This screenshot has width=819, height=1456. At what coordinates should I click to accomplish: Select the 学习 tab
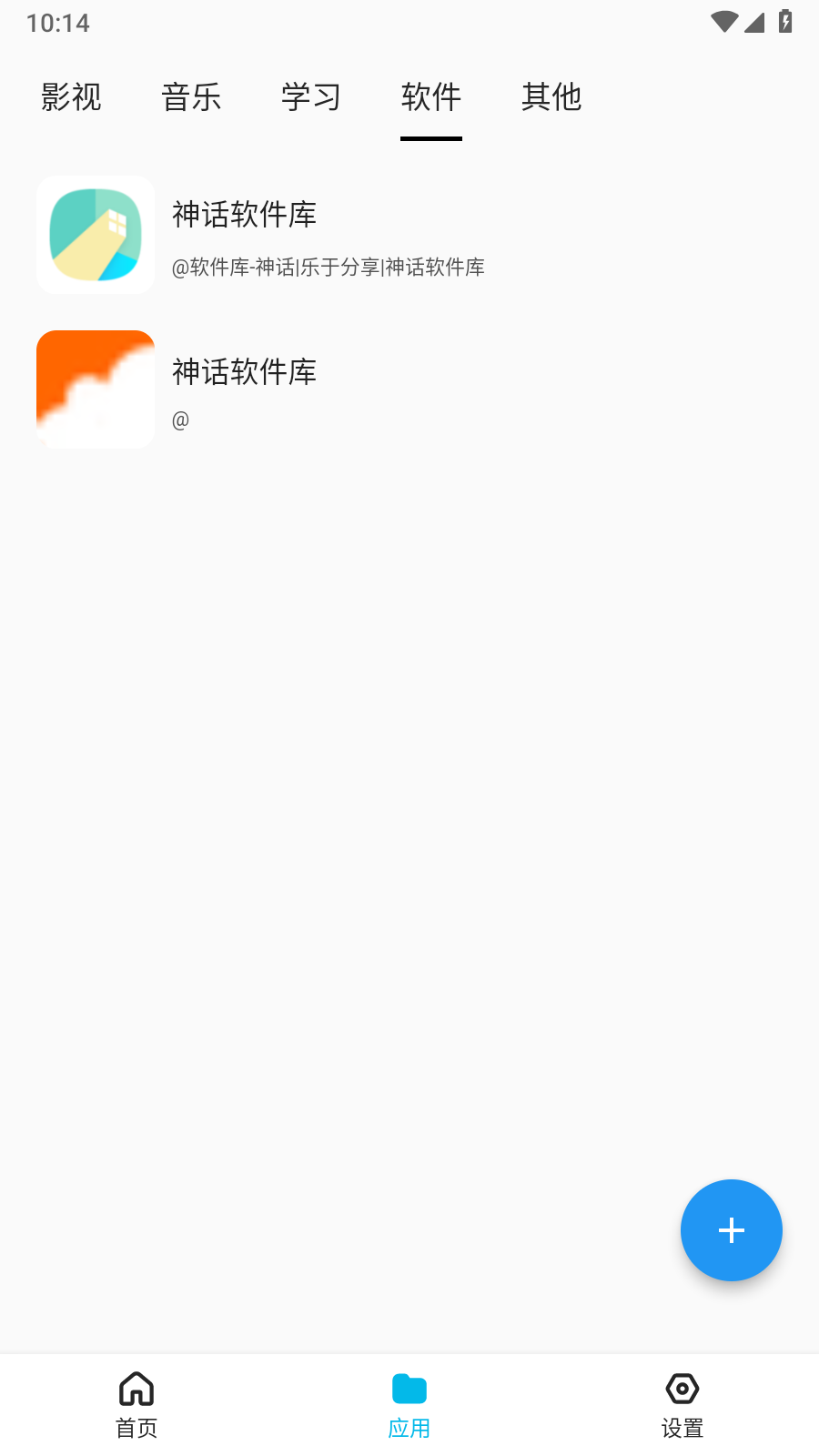[x=311, y=96]
